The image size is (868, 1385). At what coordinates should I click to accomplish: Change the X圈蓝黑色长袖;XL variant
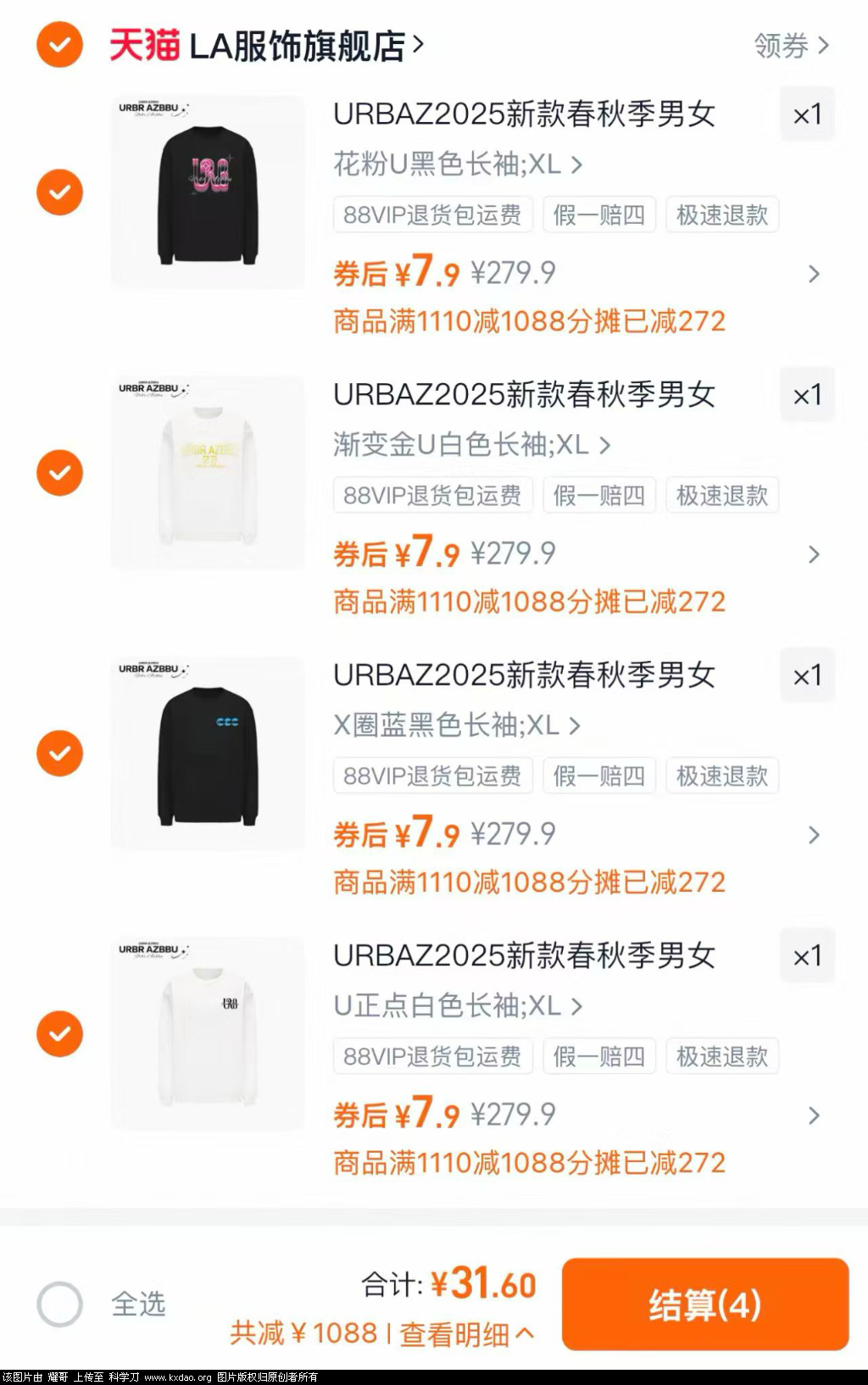456,726
